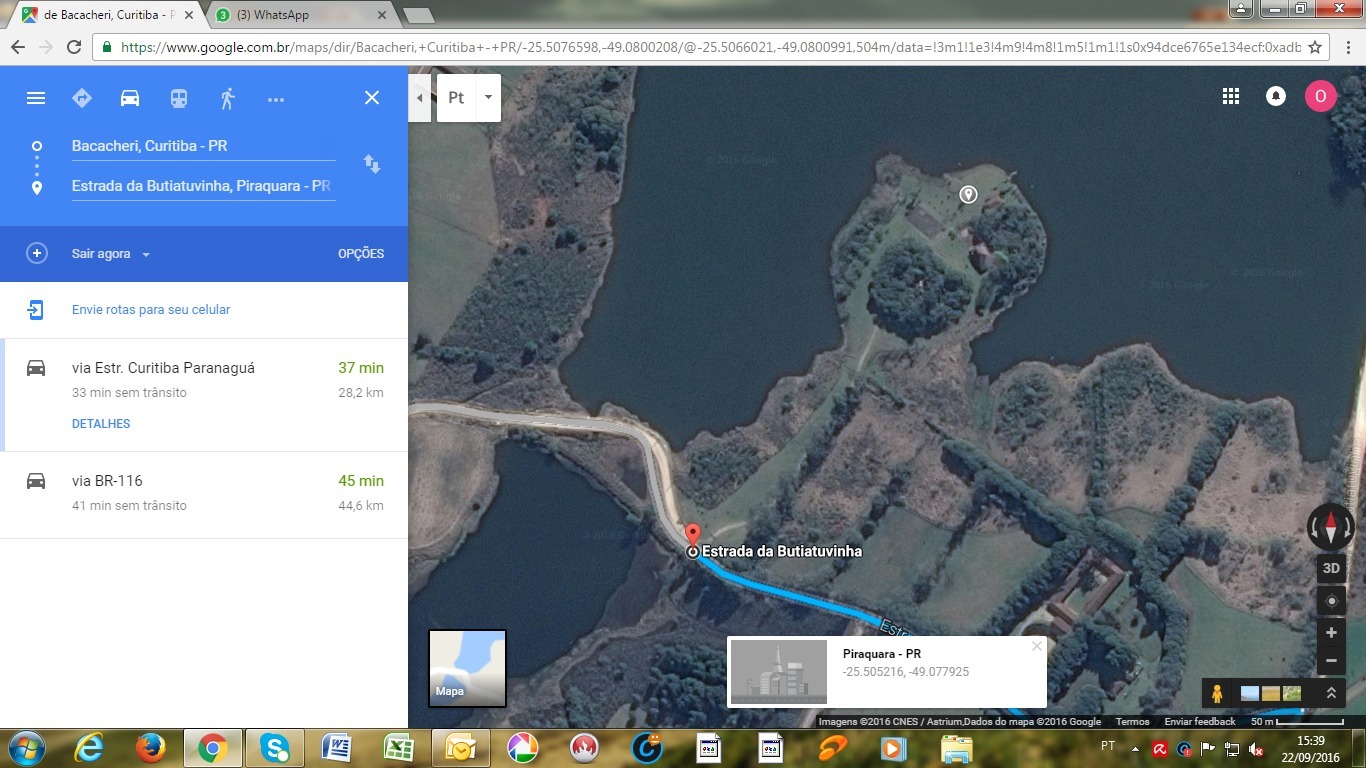Zoom out on the map
The width and height of the screenshot is (1366, 768).
tap(1331, 661)
